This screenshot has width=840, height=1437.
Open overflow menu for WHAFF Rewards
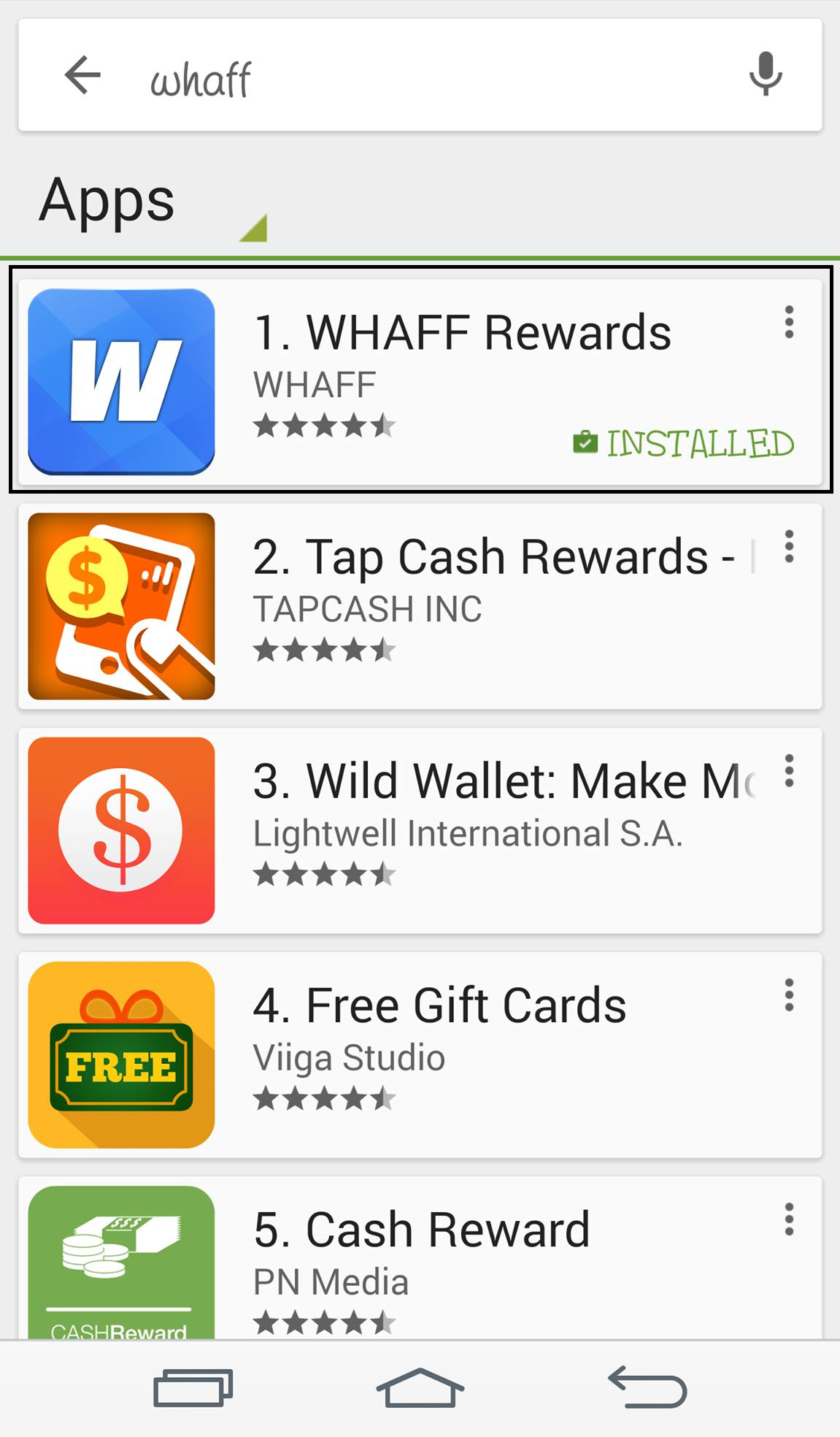point(788,322)
